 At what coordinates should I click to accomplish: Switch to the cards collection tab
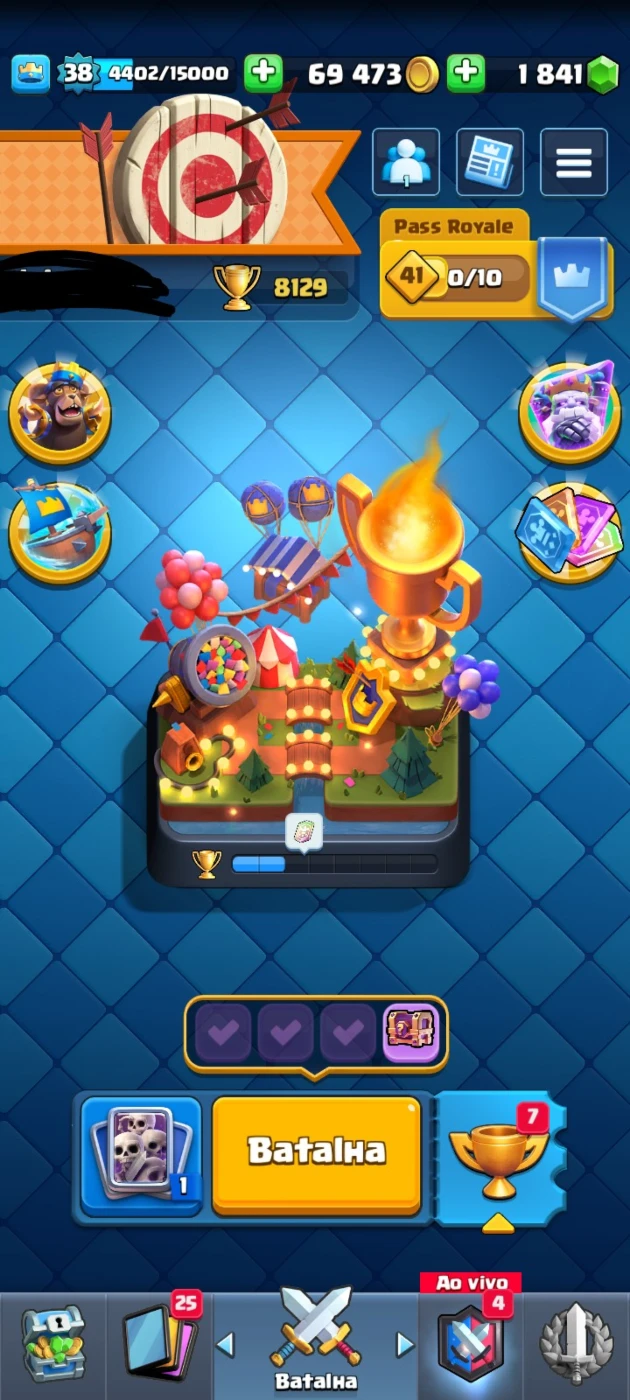click(158, 1345)
